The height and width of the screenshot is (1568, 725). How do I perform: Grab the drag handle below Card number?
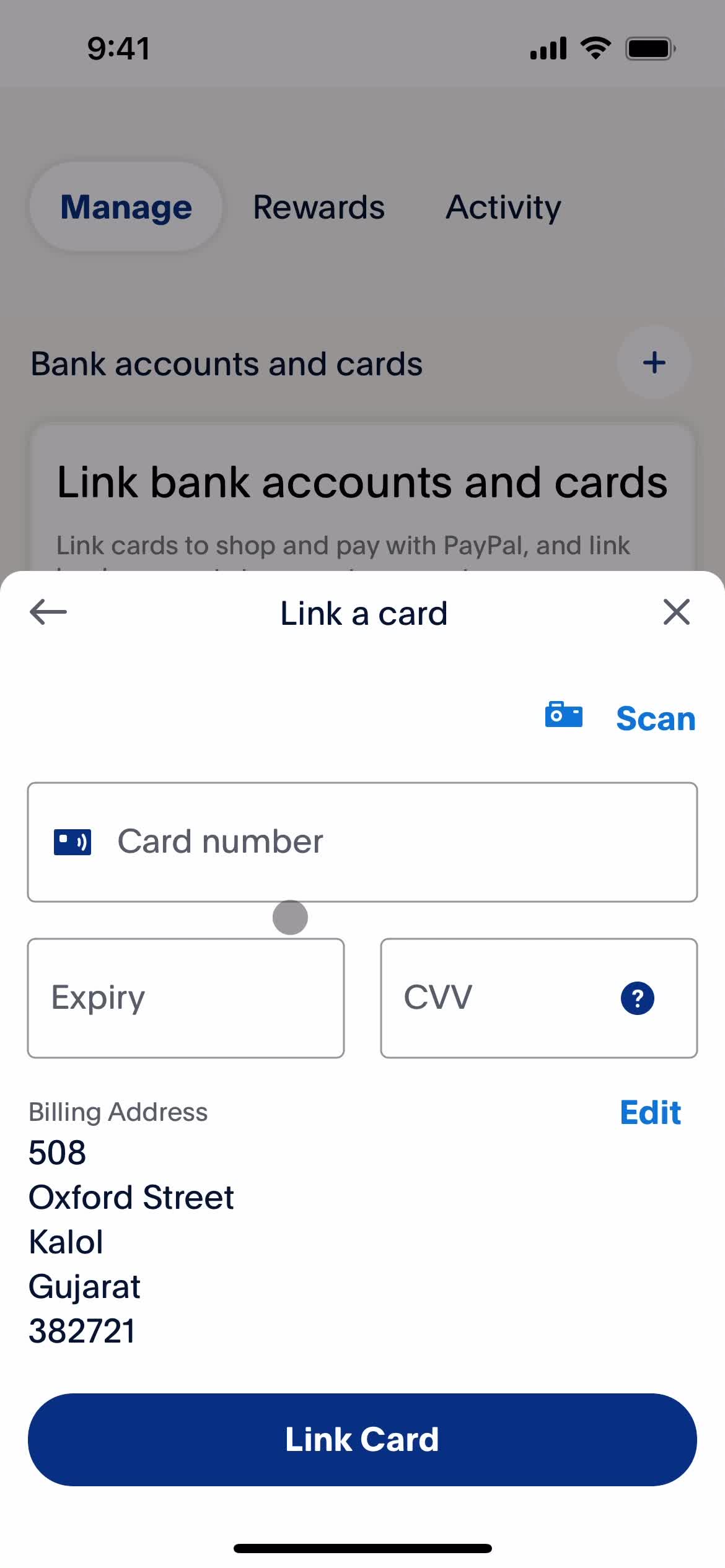tap(289, 917)
